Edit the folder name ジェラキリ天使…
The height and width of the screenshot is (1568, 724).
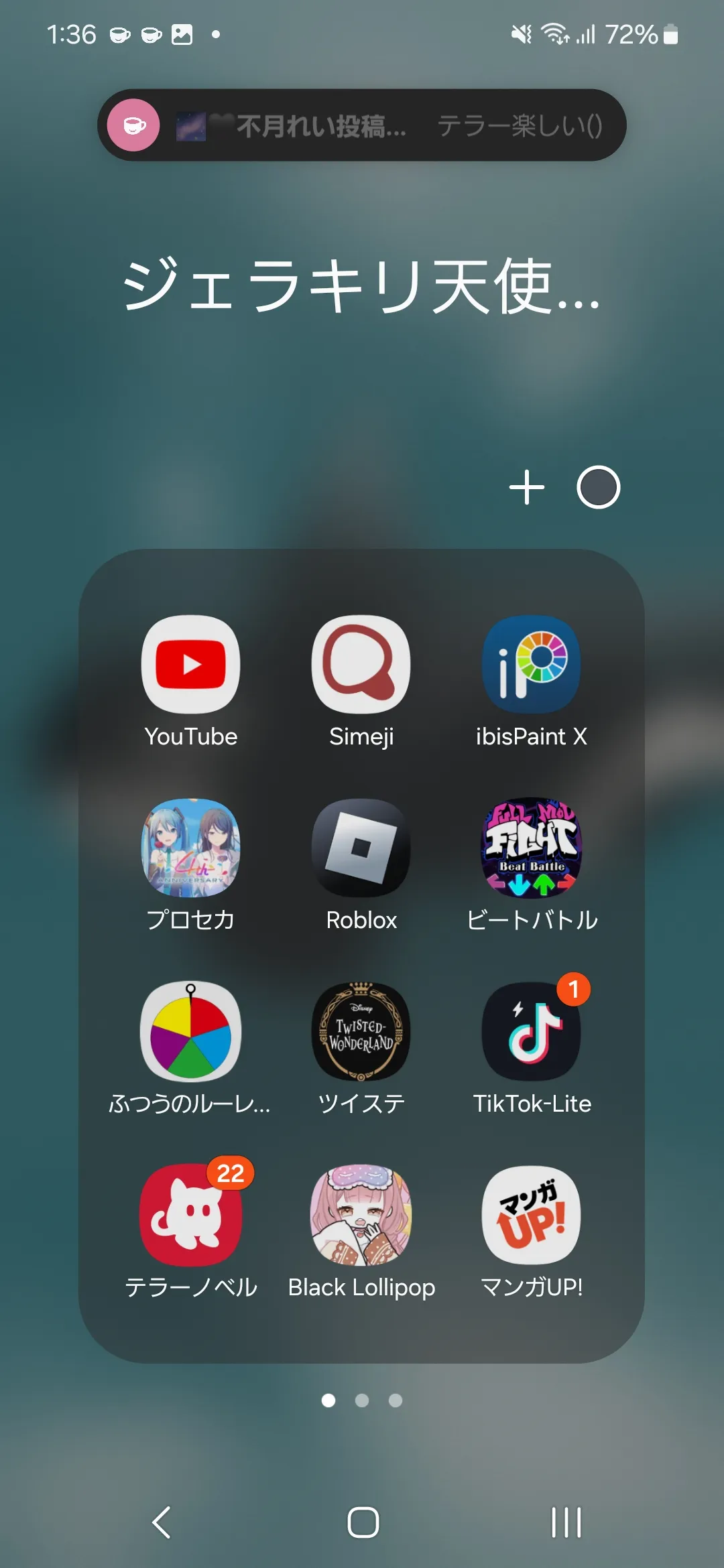click(x=361, y=285)
